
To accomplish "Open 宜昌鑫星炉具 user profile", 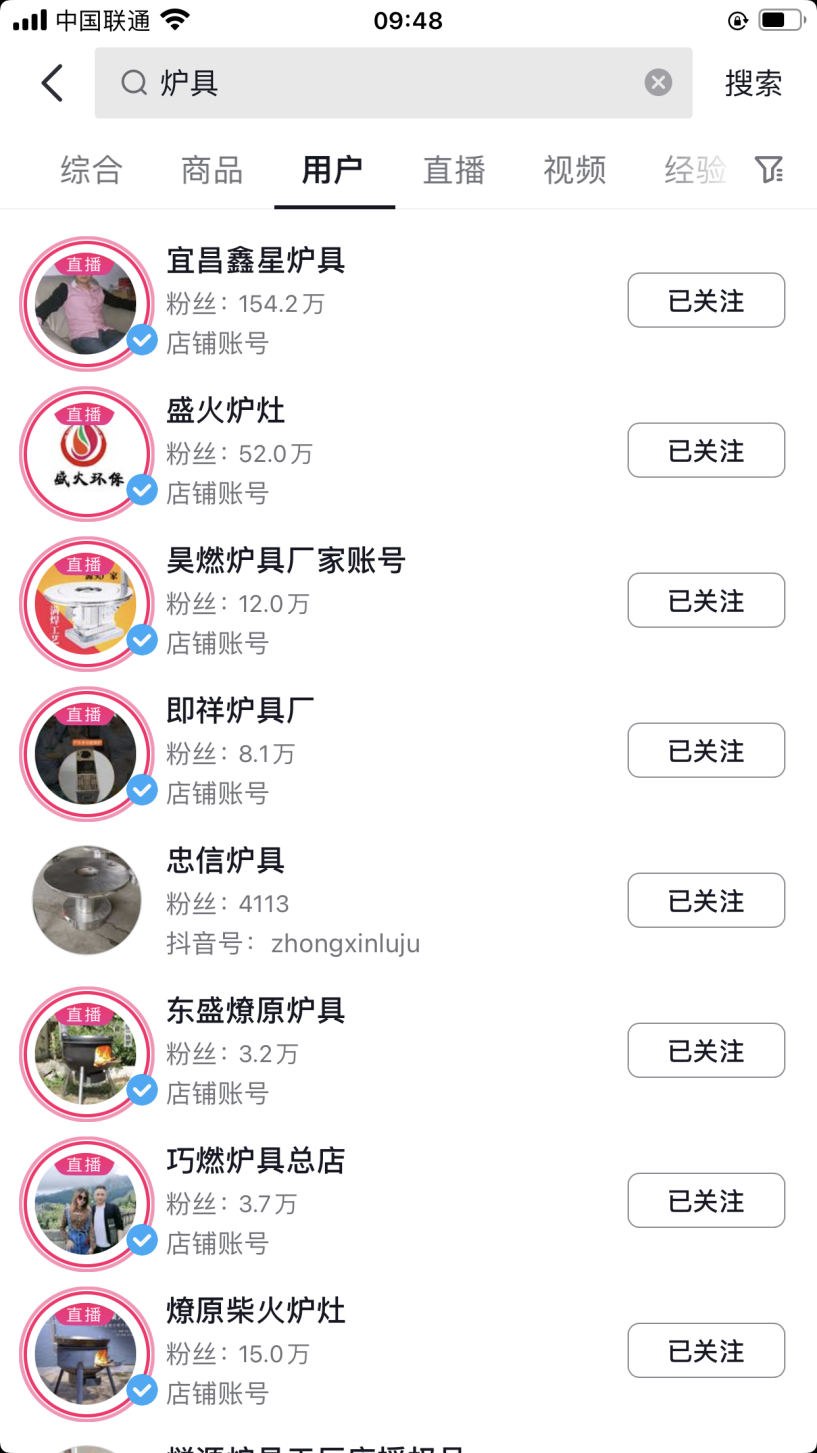I will (x=256, y=261).
